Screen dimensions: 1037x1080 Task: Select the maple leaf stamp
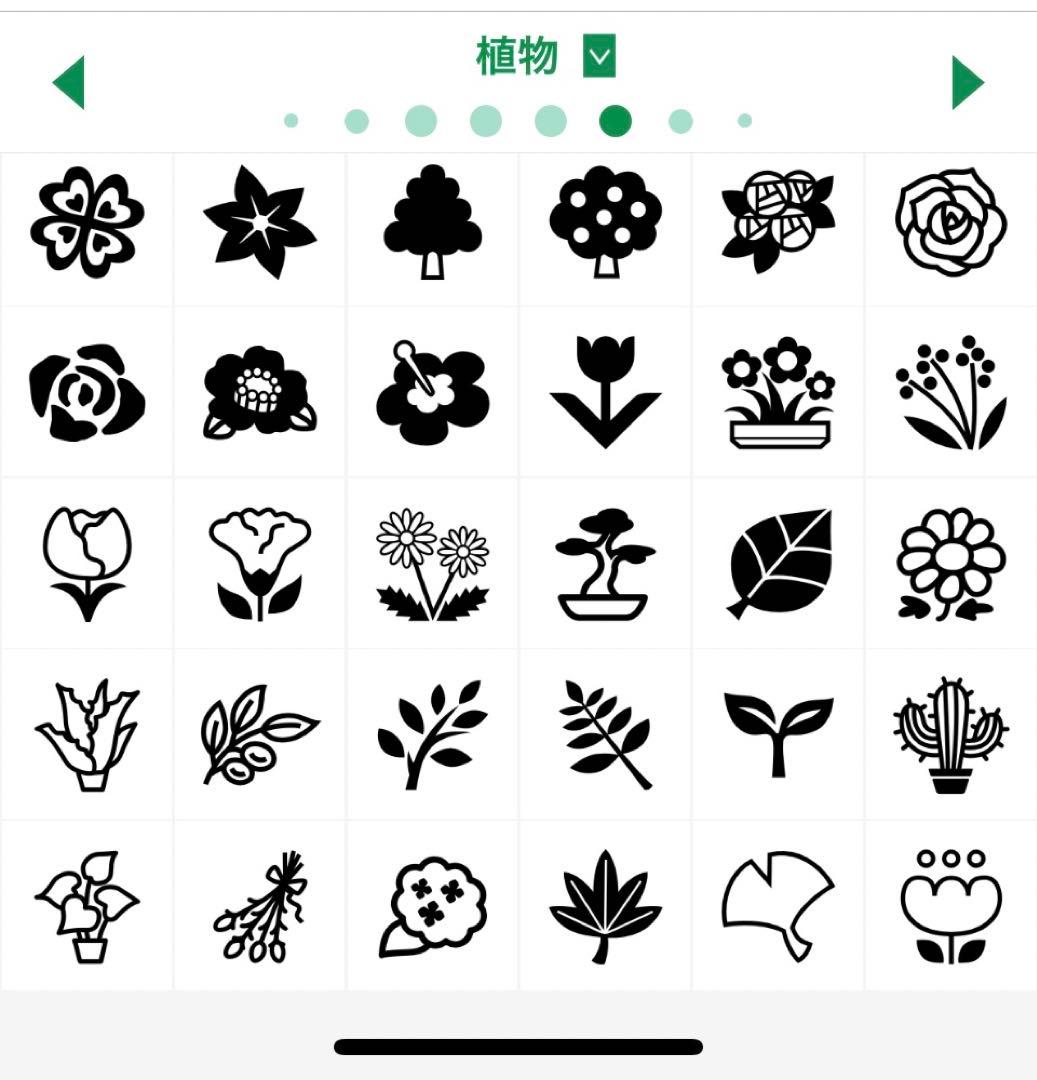tap(604, 903)
